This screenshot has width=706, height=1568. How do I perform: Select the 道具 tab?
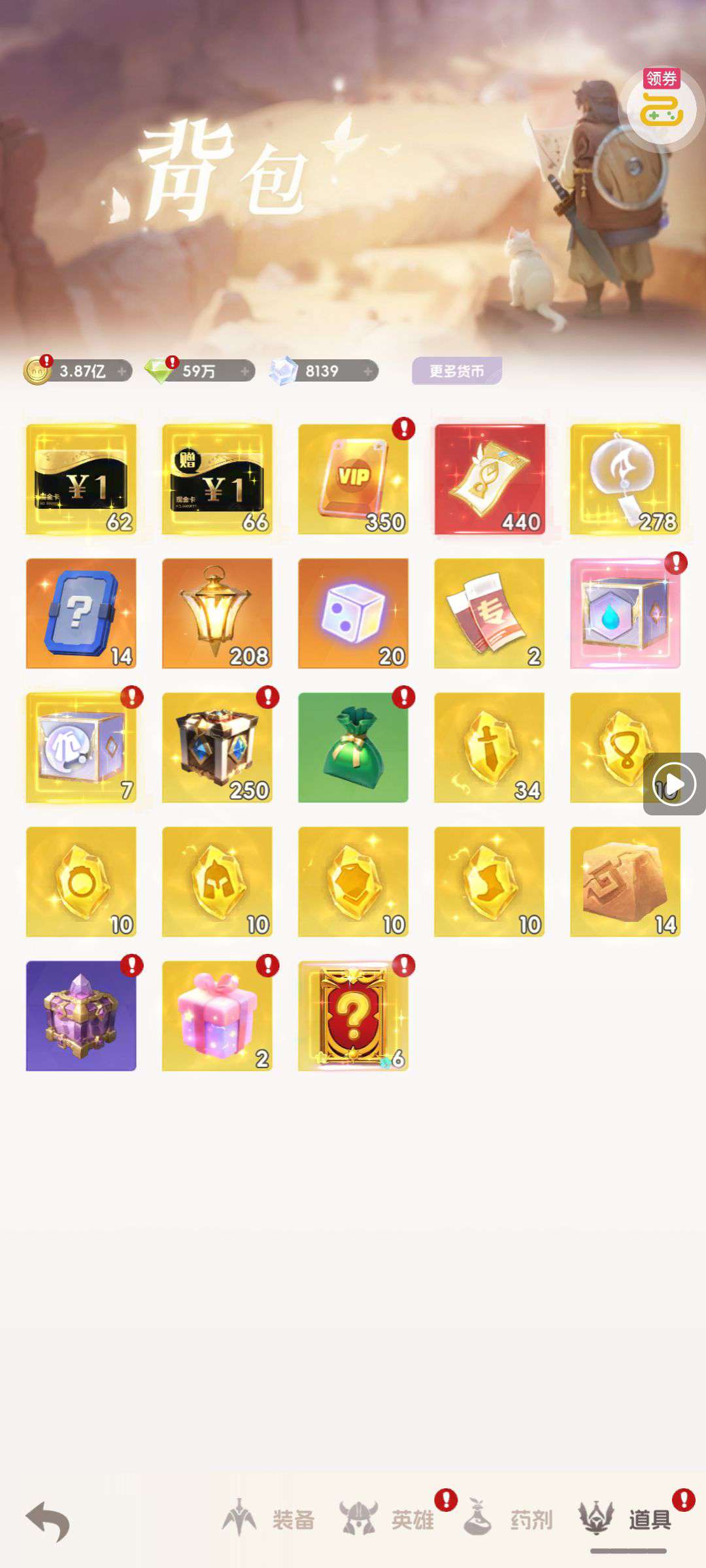[x=626, y=1520]
